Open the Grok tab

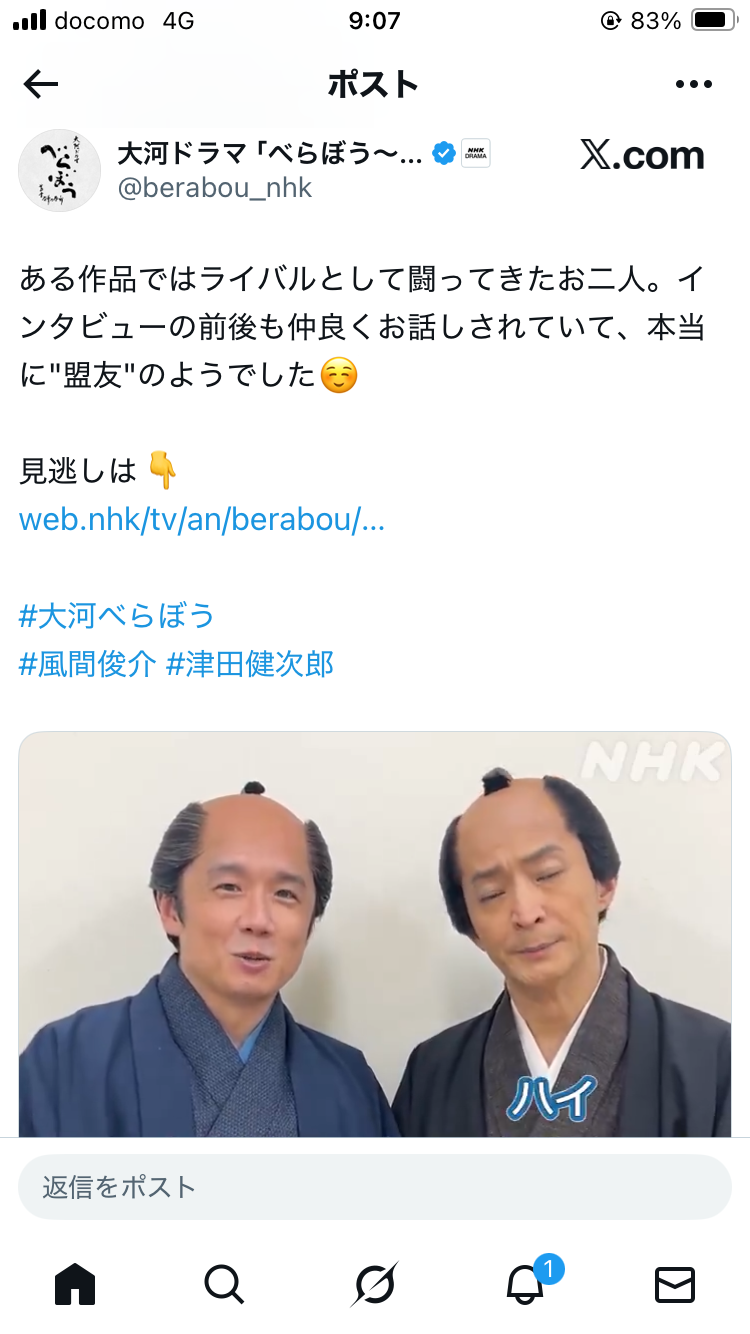tap(375, 1284)
